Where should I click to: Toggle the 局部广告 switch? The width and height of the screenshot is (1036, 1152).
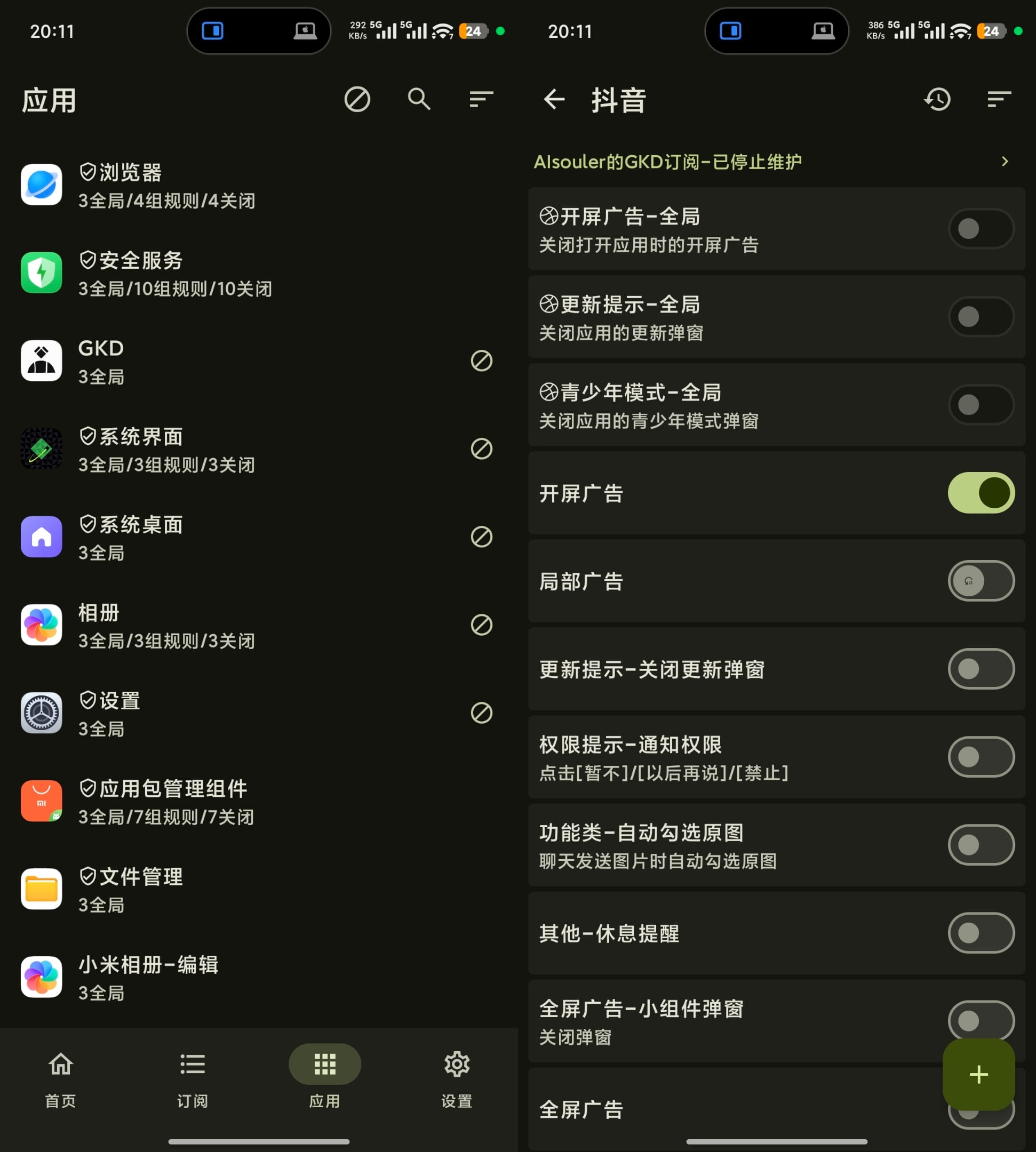[981, 581]
